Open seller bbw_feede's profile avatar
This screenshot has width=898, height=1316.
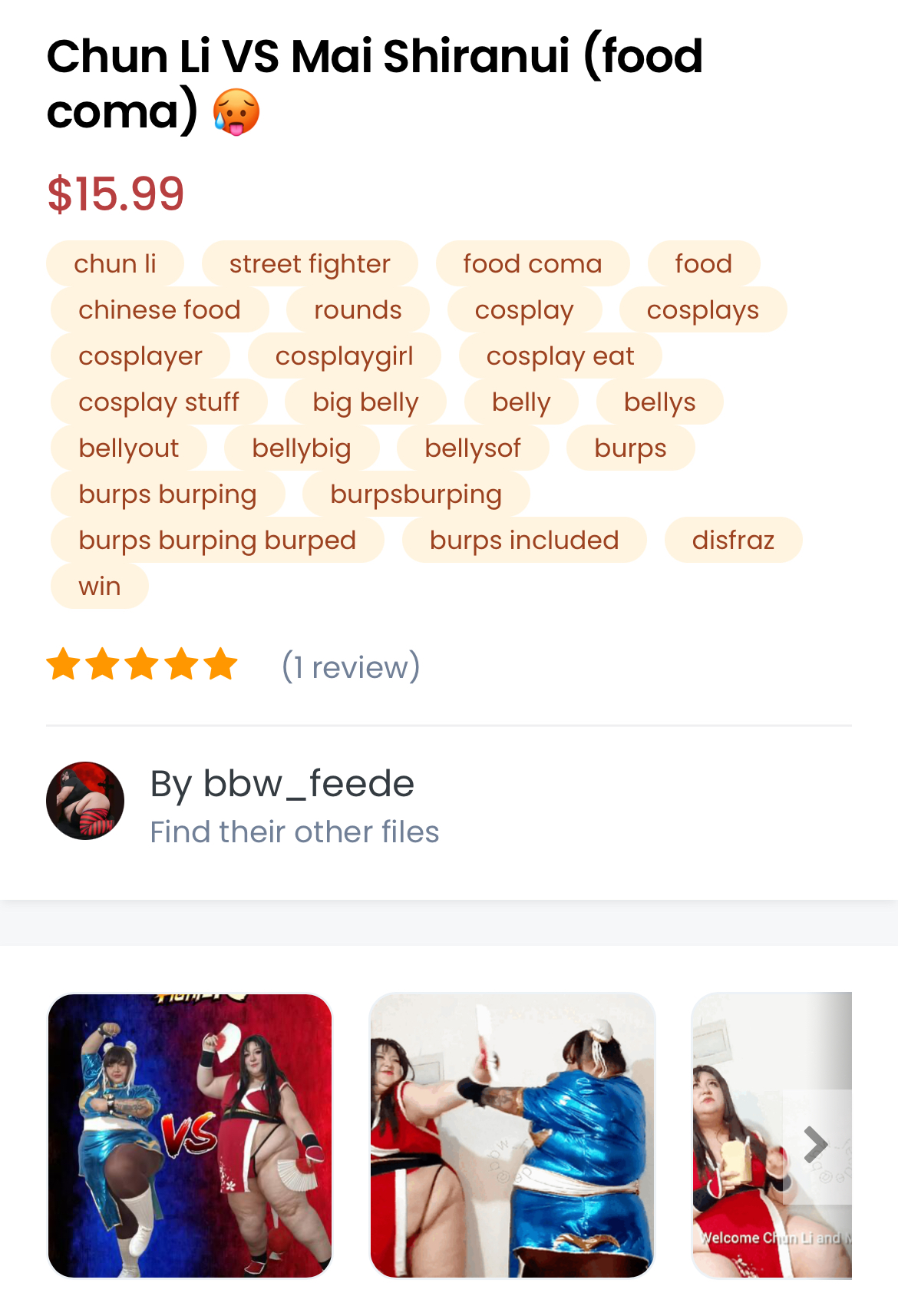(x=85, y=801)
